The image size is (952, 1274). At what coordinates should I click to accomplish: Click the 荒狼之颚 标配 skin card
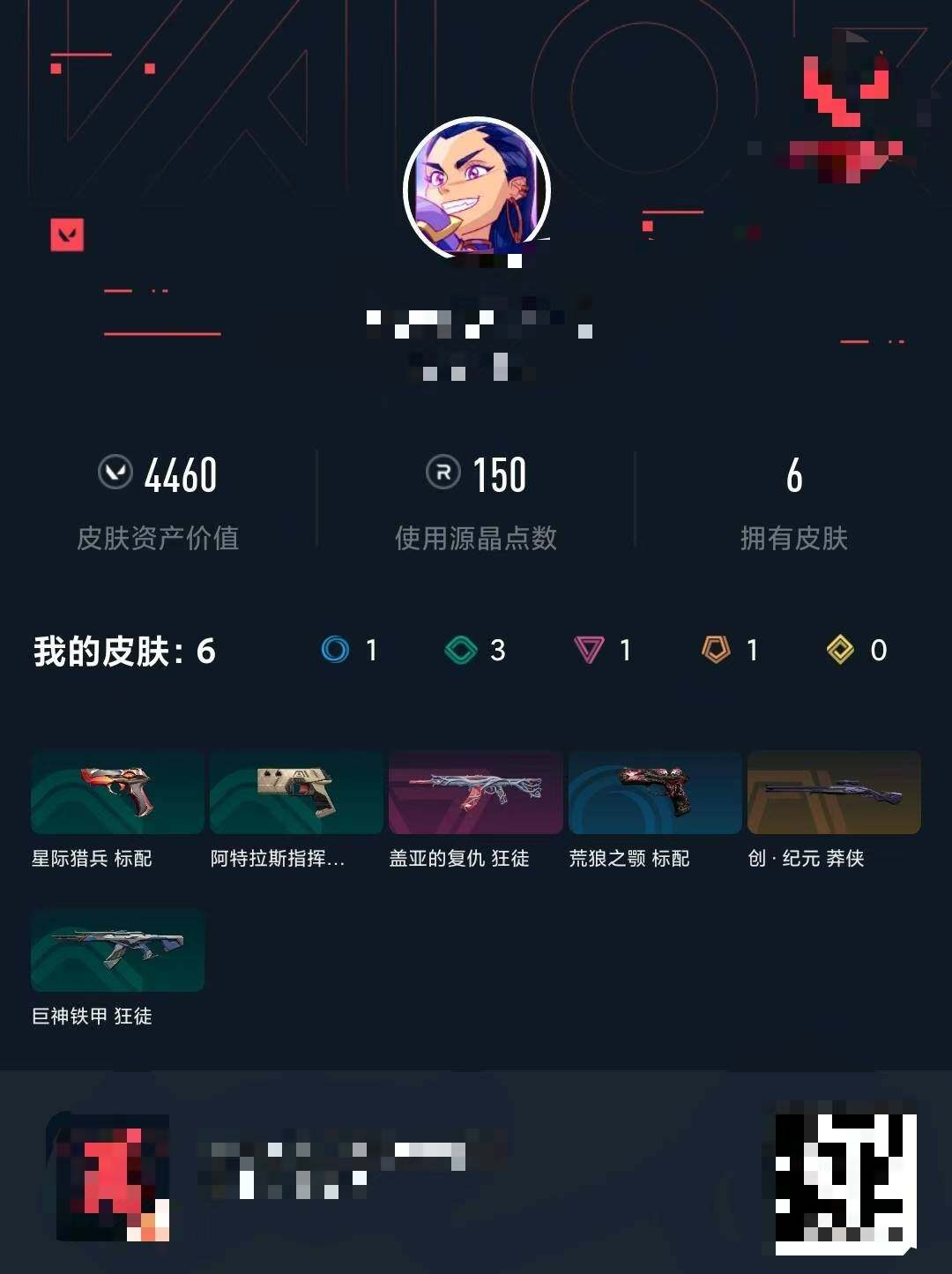pyautogui.click(x=656, y=792)
